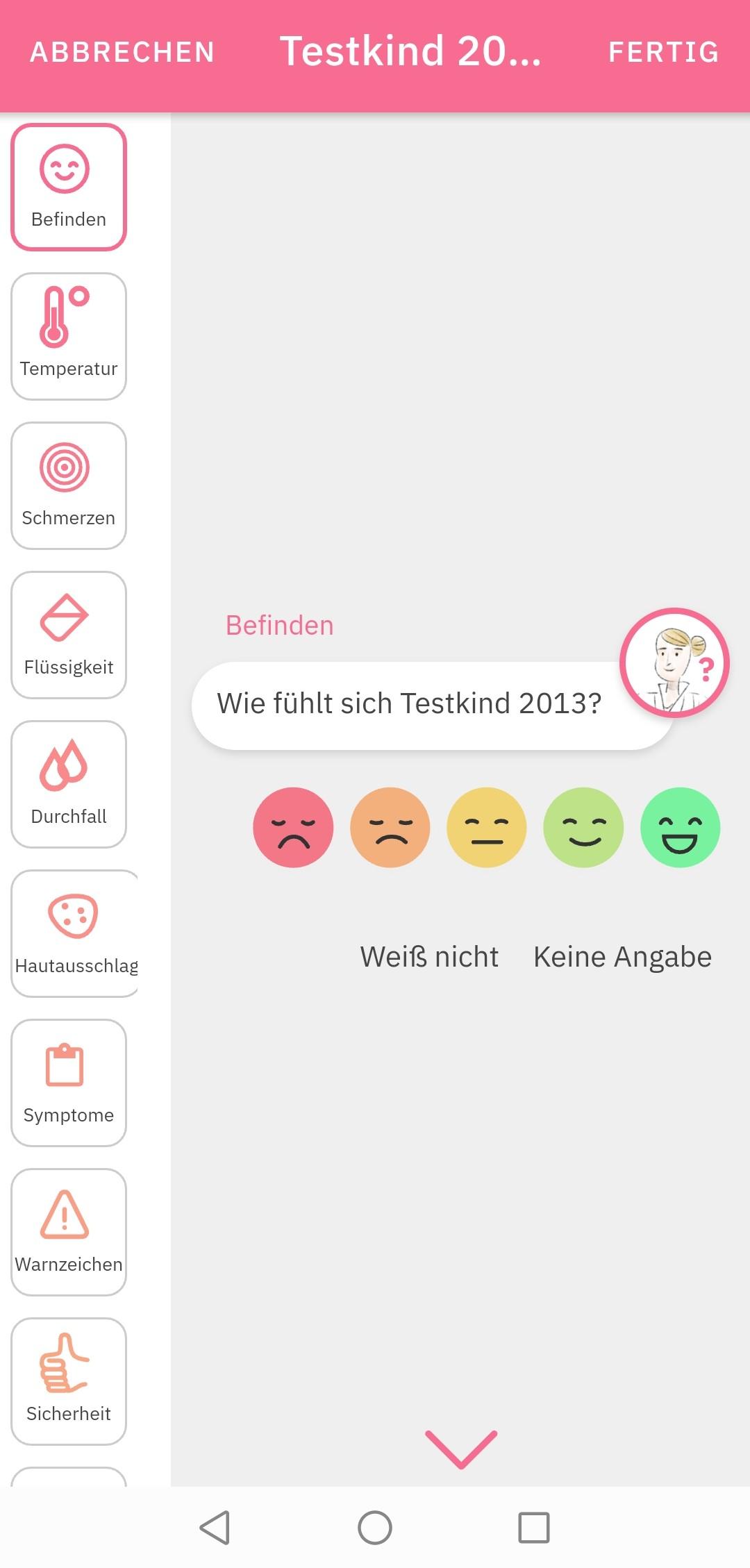Choose the orange sad face

coord(390,827)
